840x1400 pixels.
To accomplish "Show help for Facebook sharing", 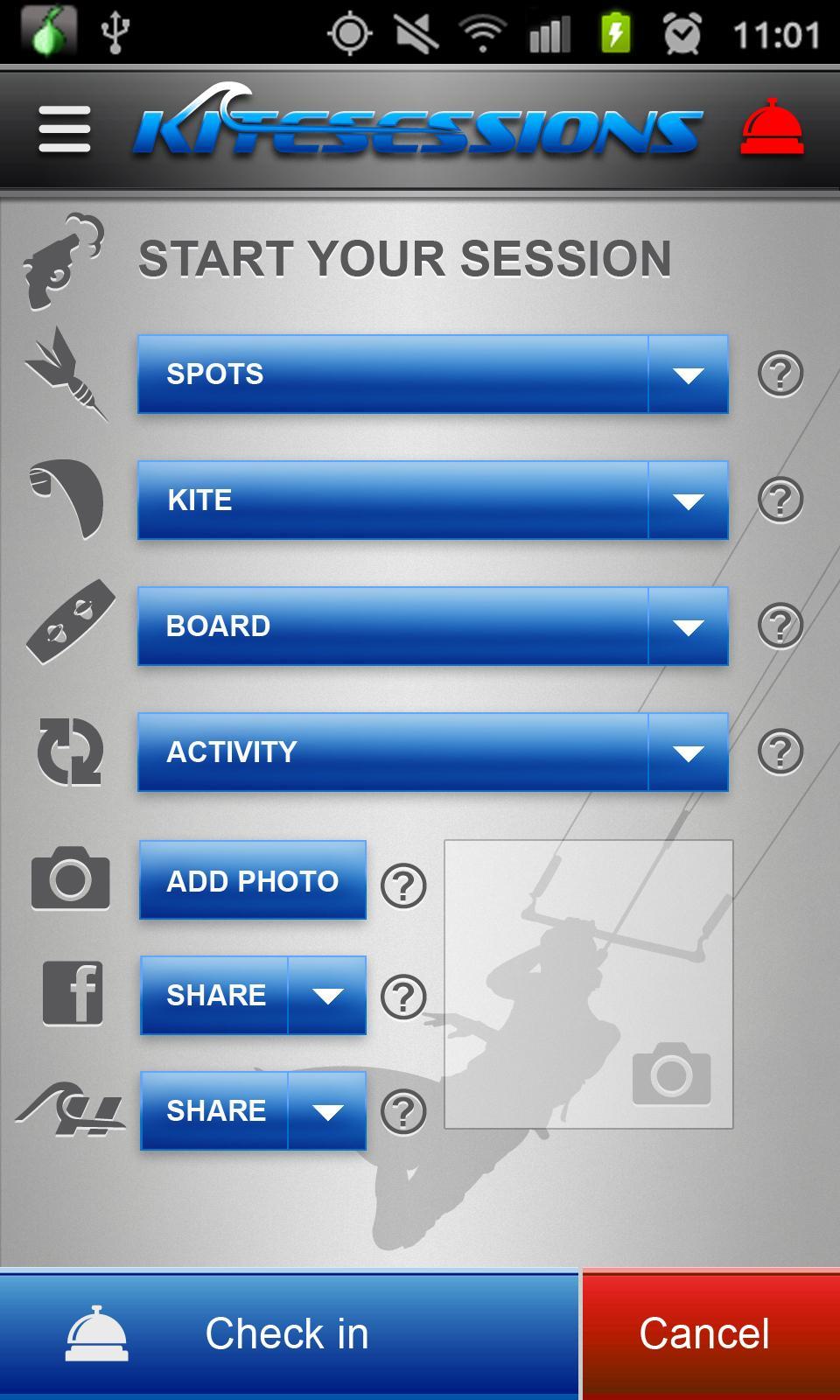I will point(403,997).
